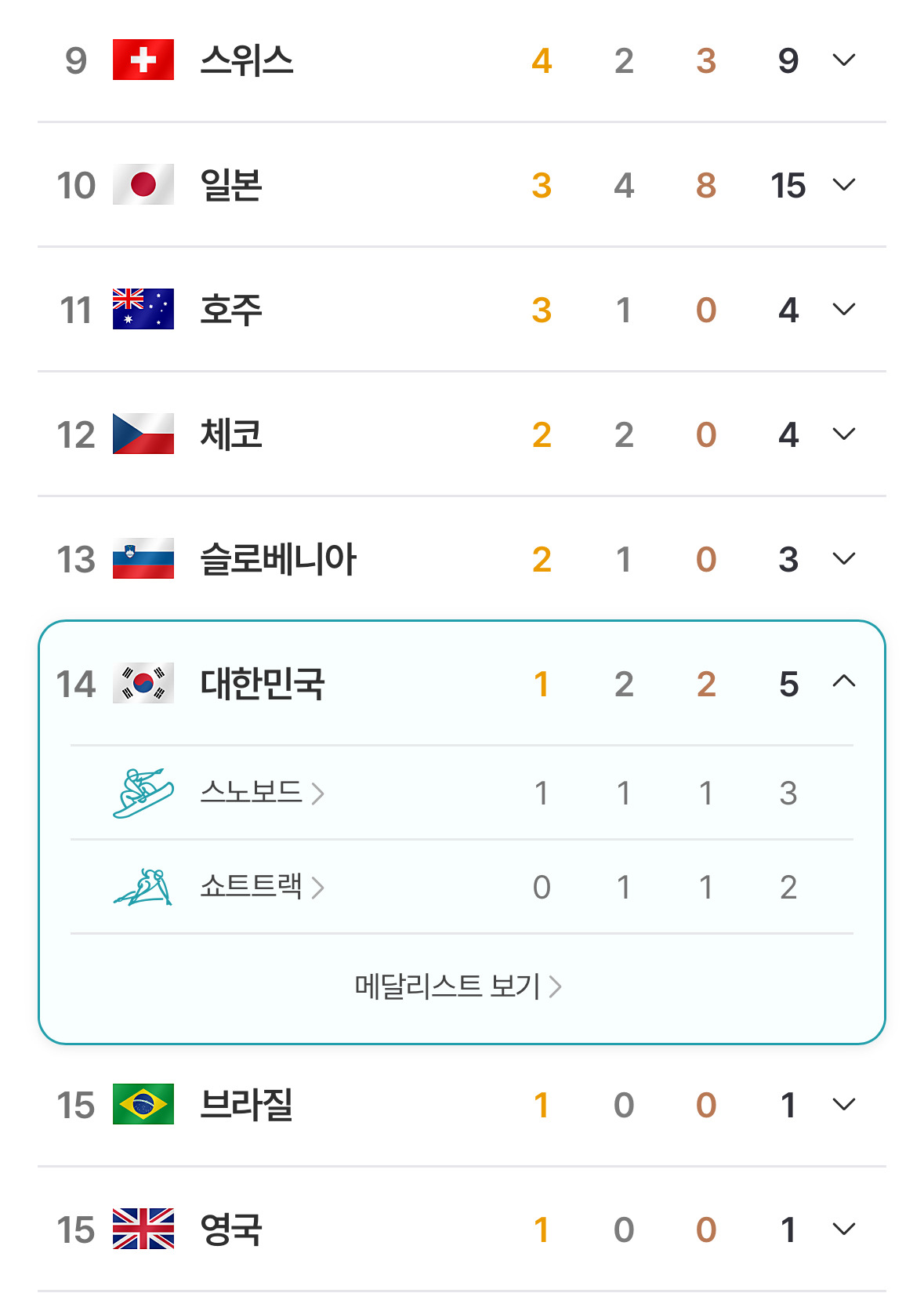Viewport: 924px width, 1293px height.
Task: Open the 스노보드 sport link
Action: (x=262, y=793)
